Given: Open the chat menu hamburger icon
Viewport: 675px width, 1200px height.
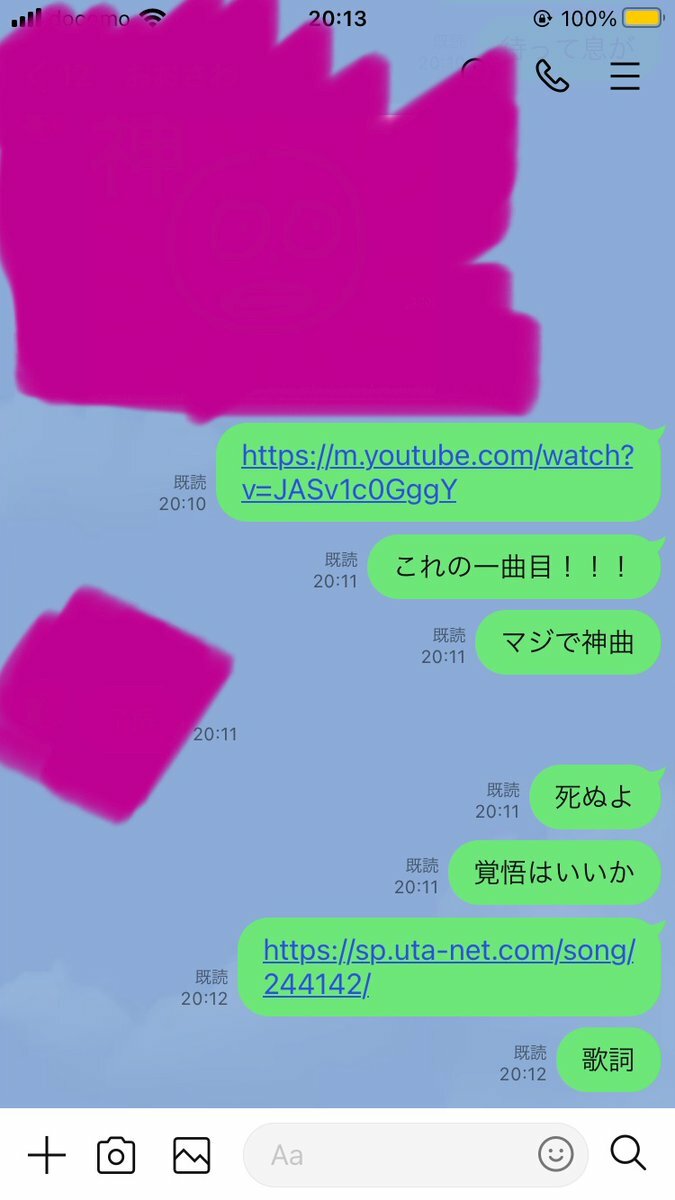Looking at the screenshot, I should pyautogui.click(x=625, y=76).
